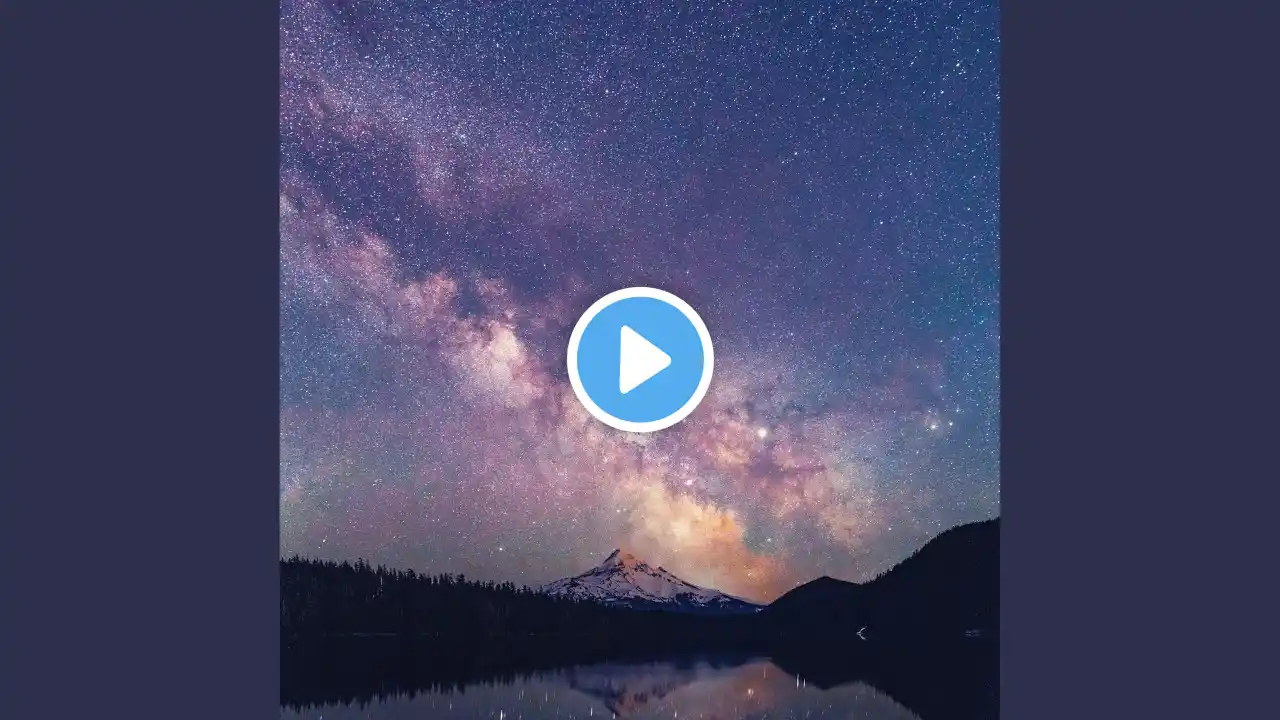Viewport: 1280px width, 720px height.
Task: Play the video
Action: tap(640, 360)
